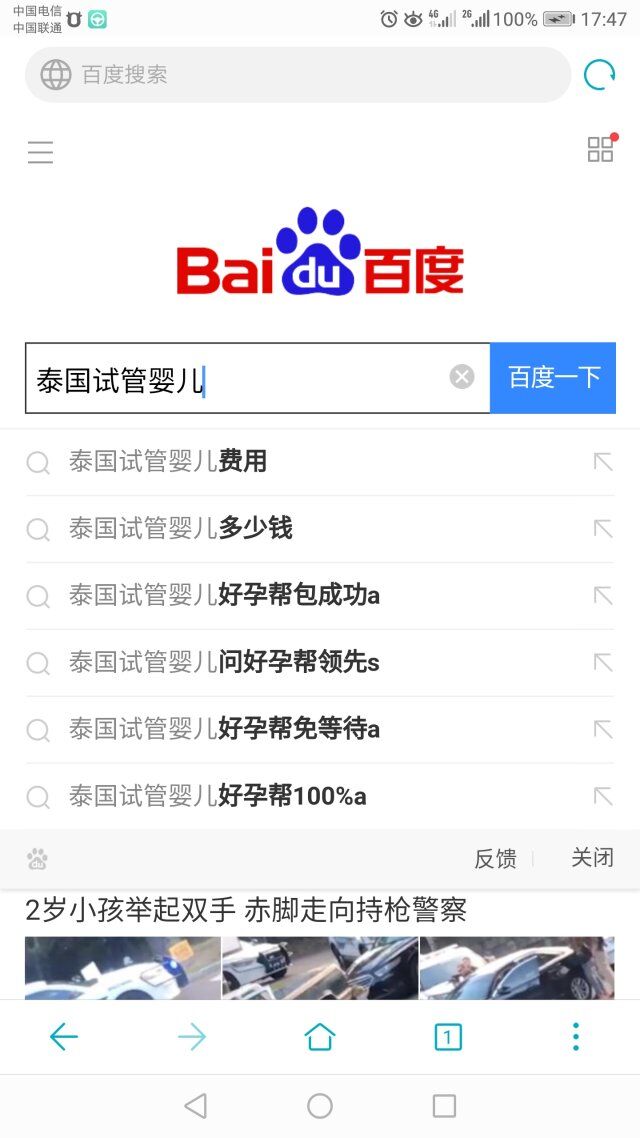Tap the 百度一下 search button

click(554, 378)
